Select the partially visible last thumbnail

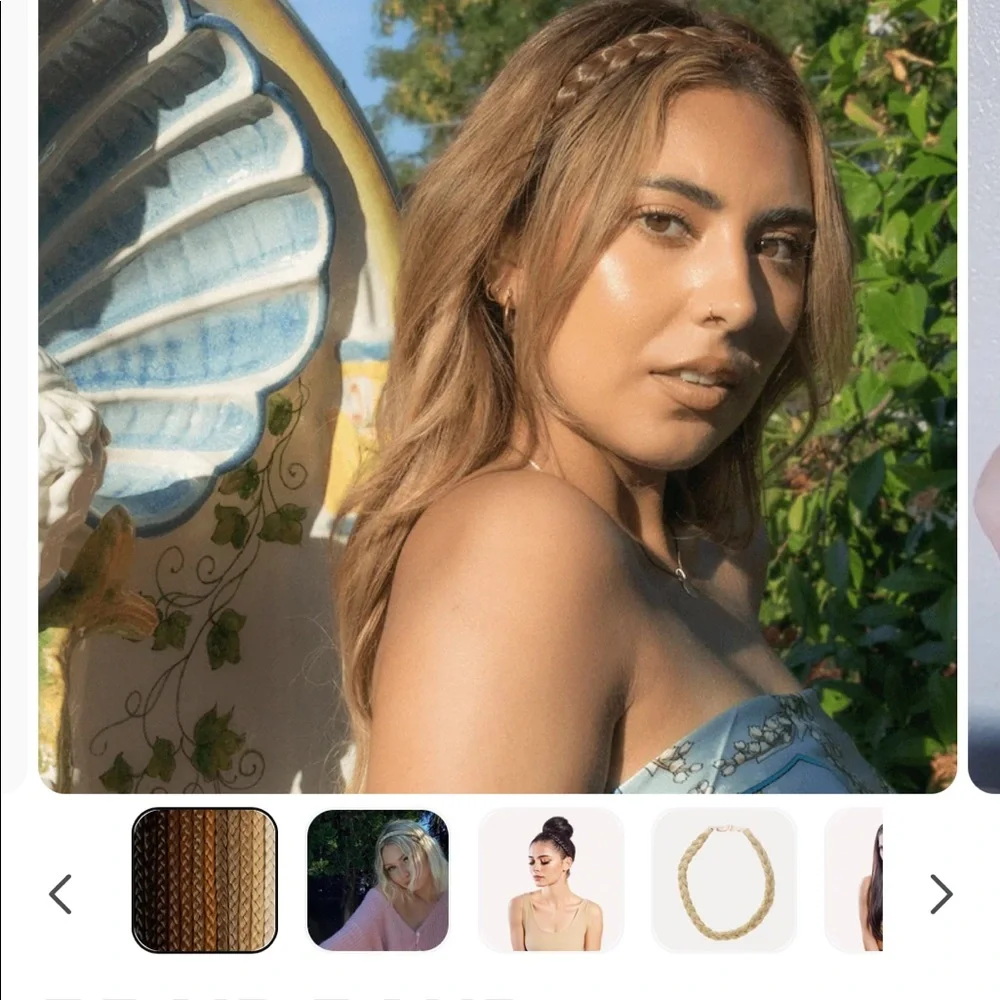coord(854,880)
